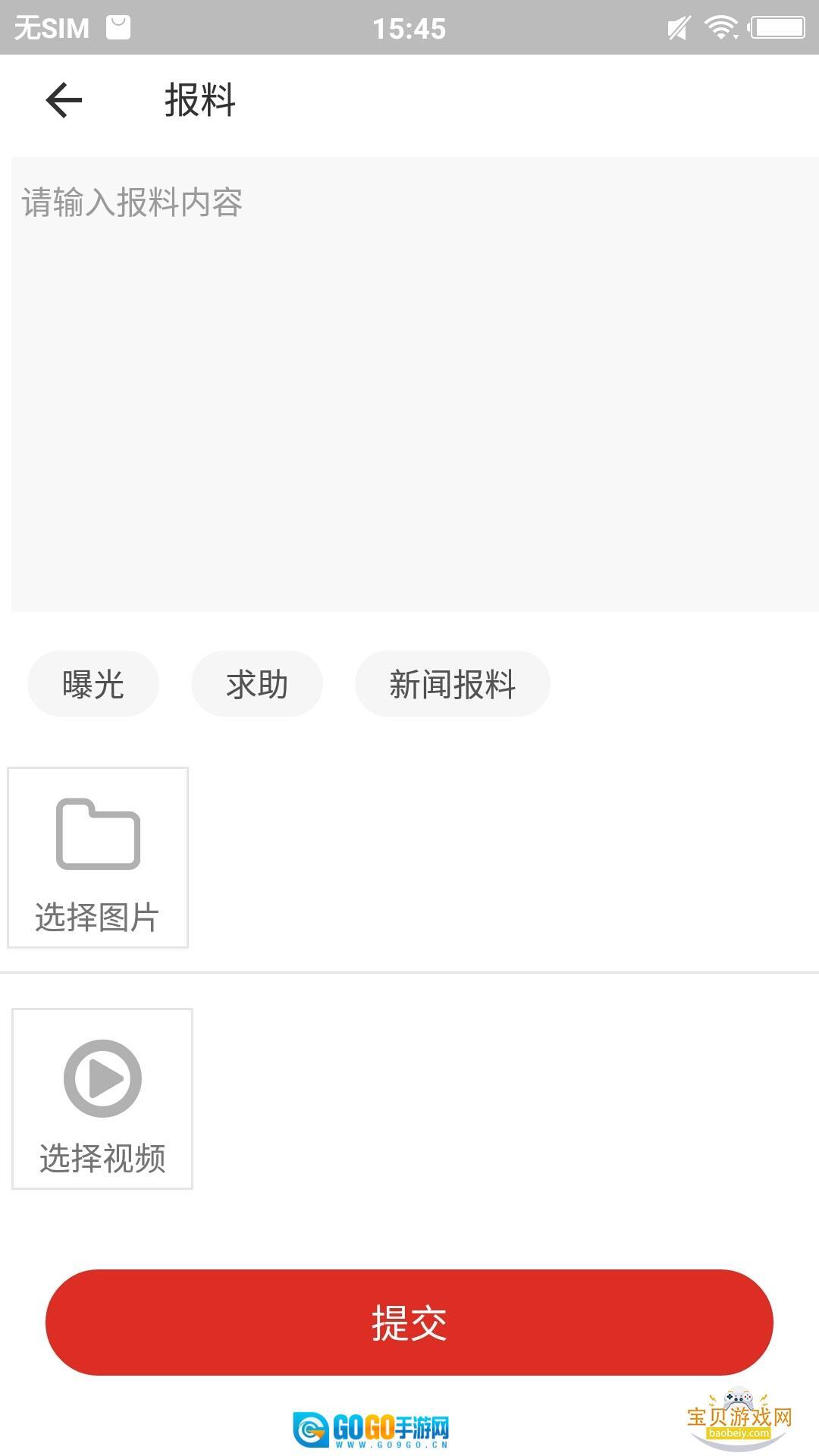Open the 选择视频 picker
The width and height of the screenshot is (819, 1456).
(102, 1099)
